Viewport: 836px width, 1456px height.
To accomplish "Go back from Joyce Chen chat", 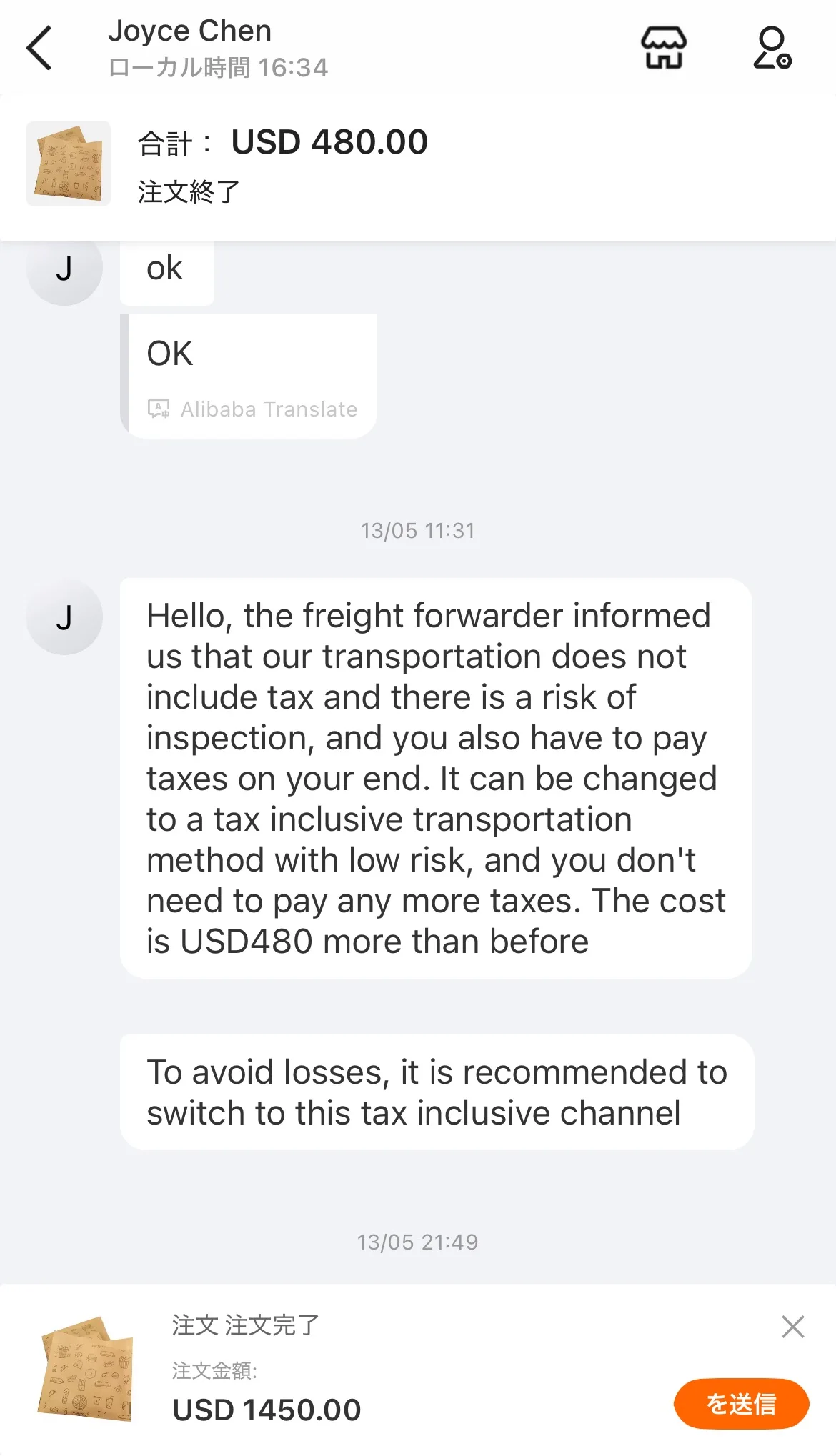I will [40, 48].
